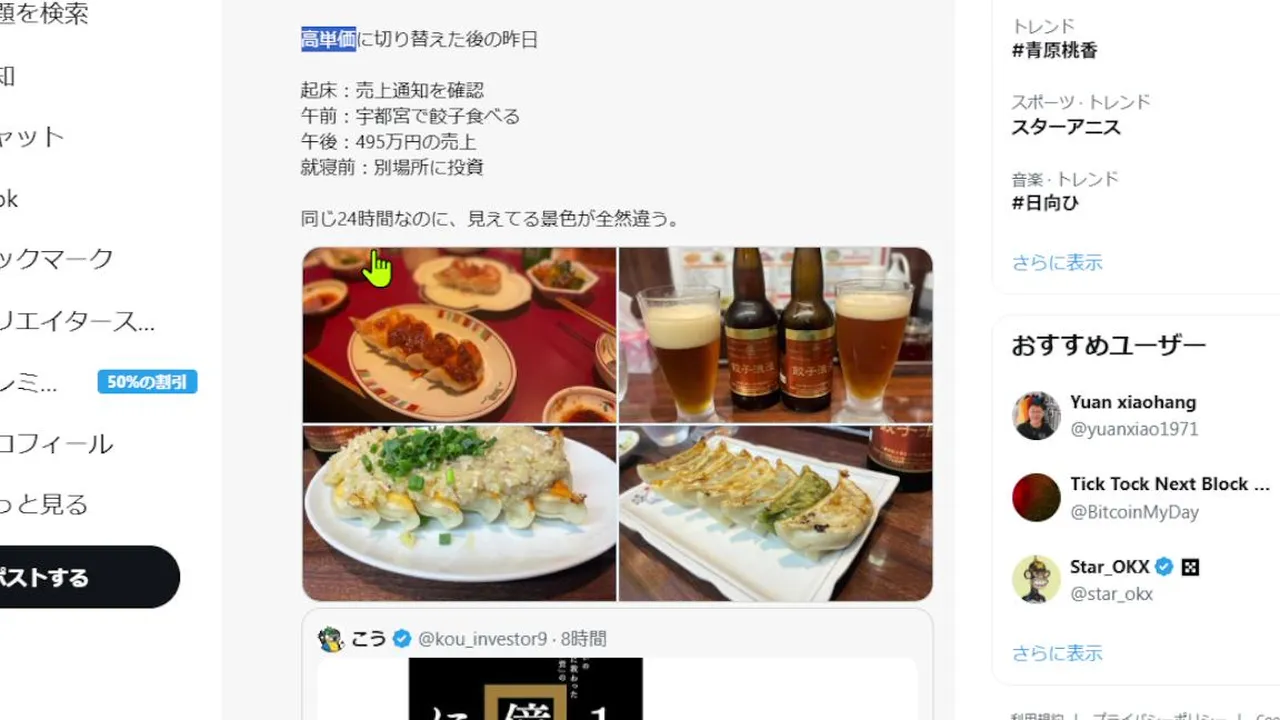Show more trends with さらに表示

click(1056, 262)
